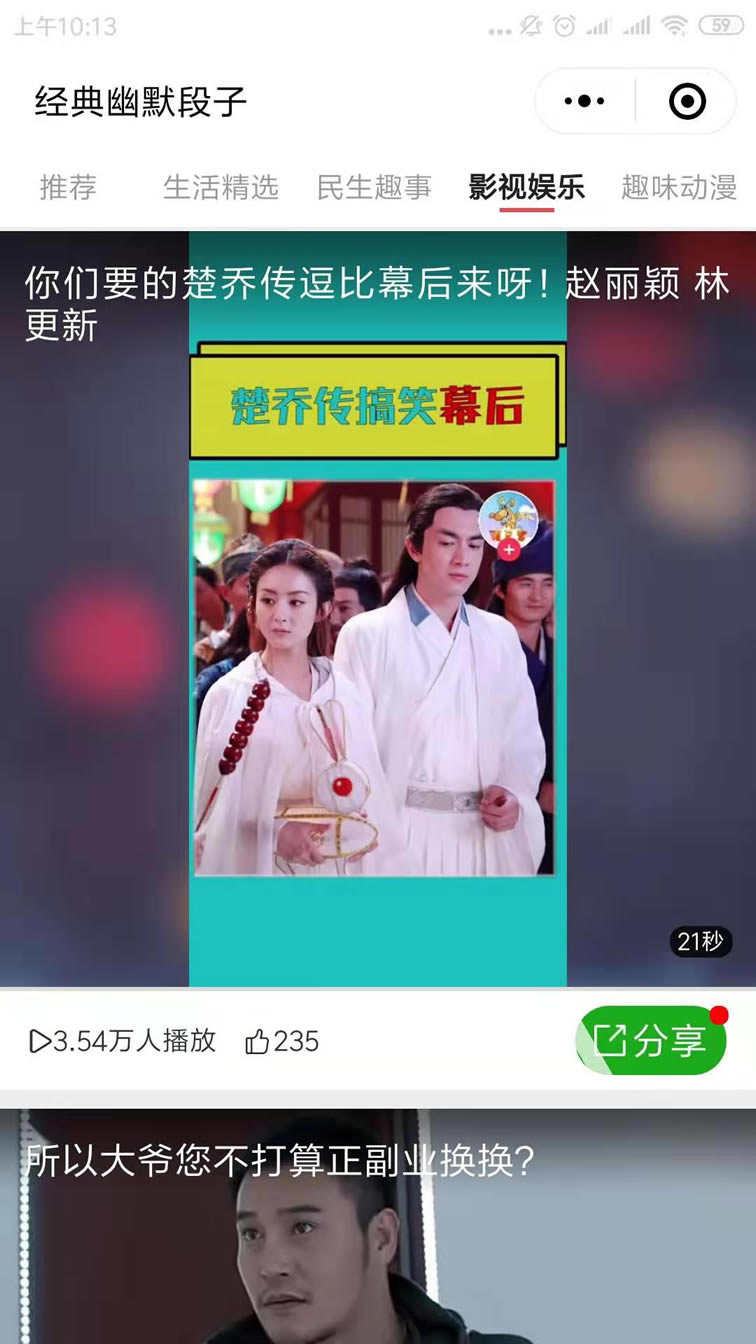
Task: Switch to the 生活精选 tab
Action: [x=220, y=187]
